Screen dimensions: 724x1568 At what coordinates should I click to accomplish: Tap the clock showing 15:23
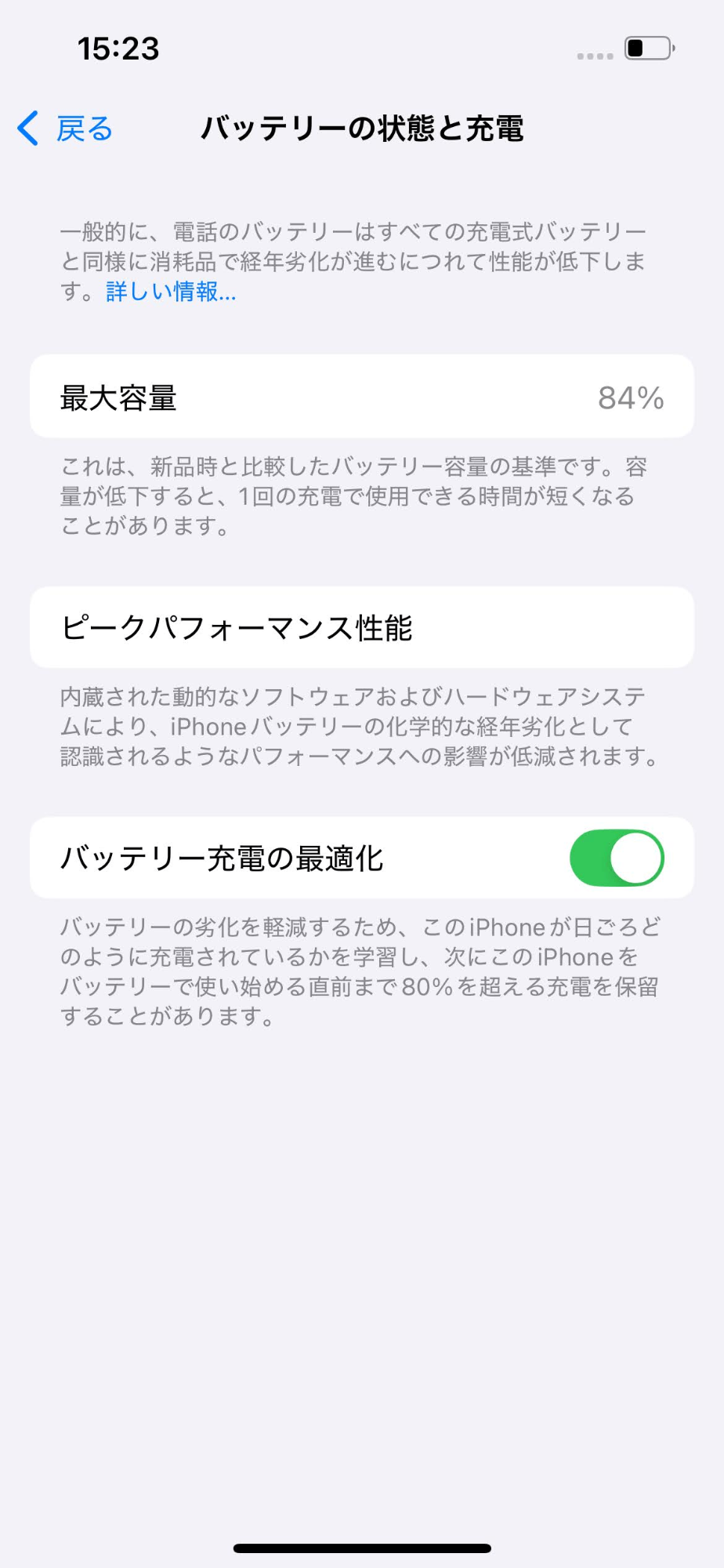pos(118,49)
